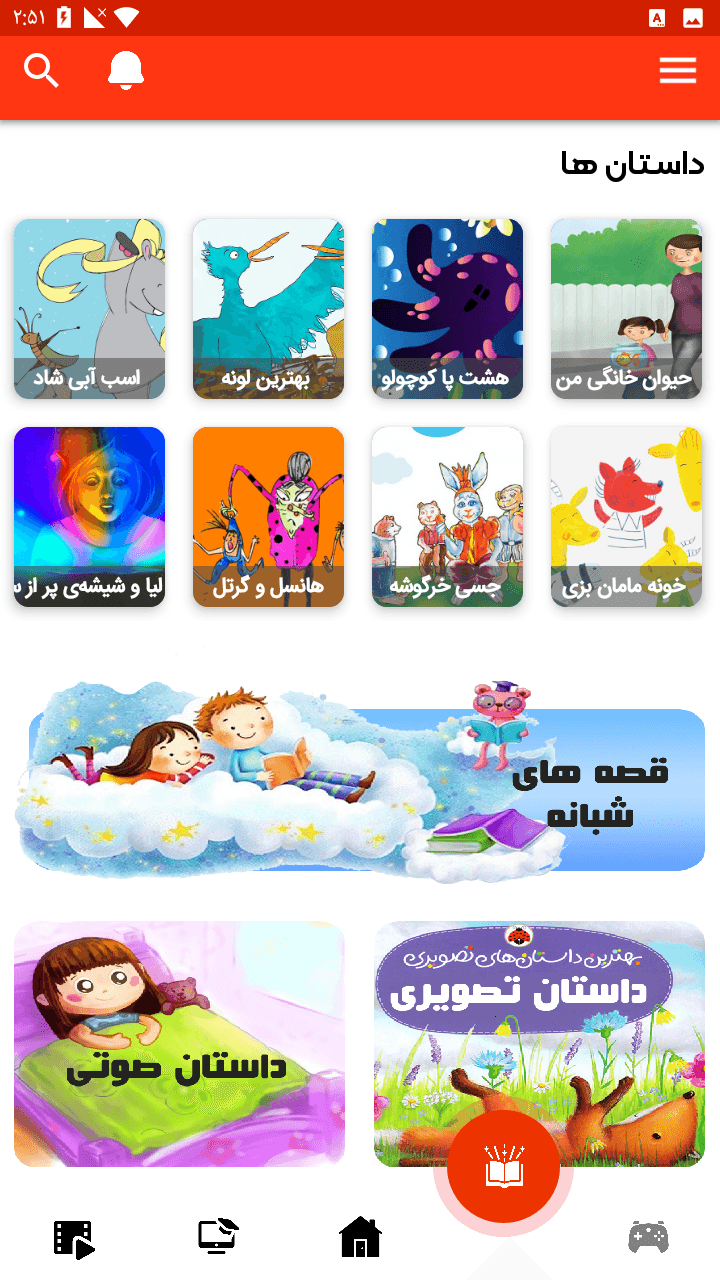This screenshot has width=720, height=1280.
Task: Open the notifications bell
Action: coord(126,70)
